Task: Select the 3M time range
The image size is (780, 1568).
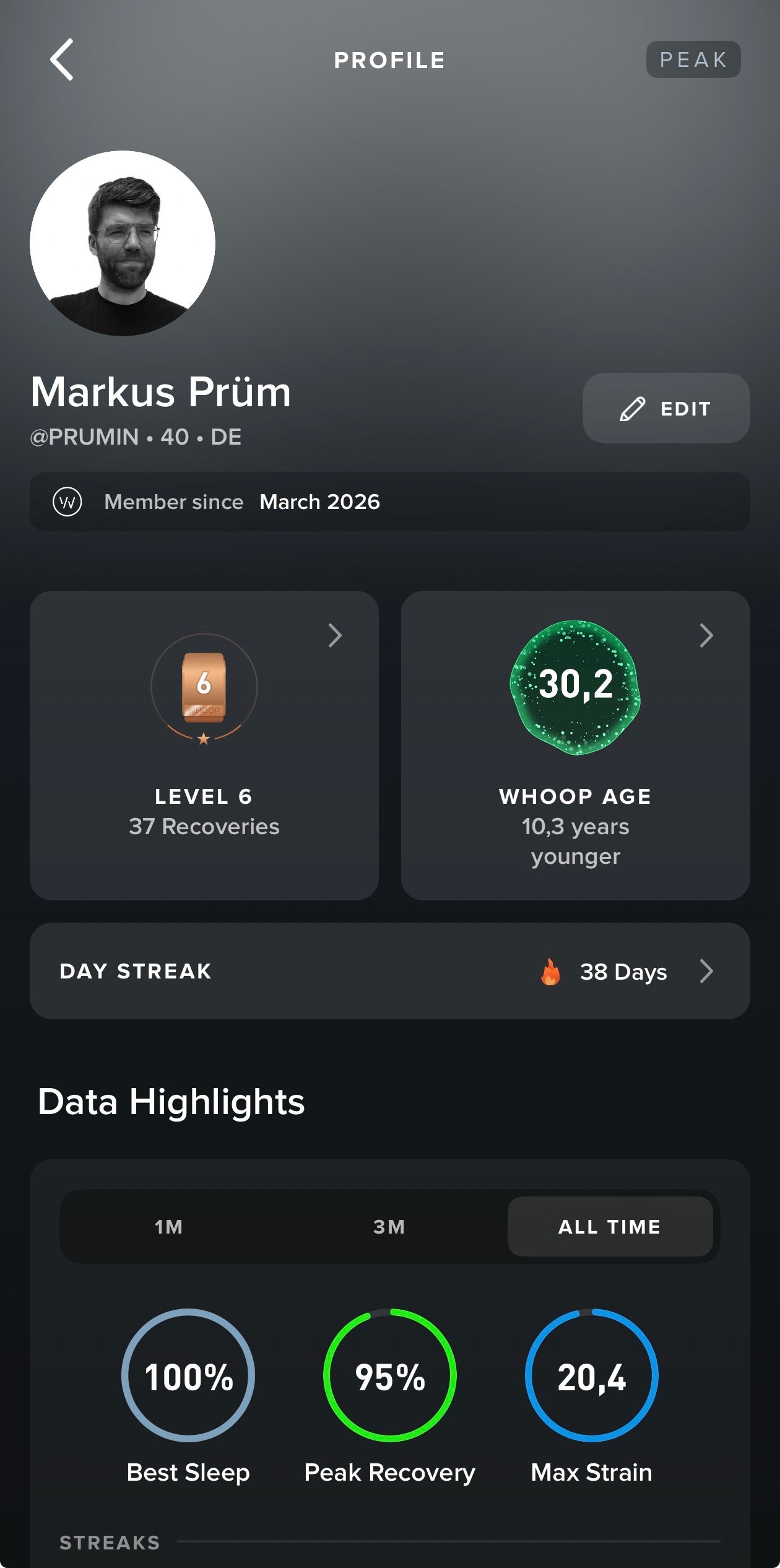Action: point(389,1227)
